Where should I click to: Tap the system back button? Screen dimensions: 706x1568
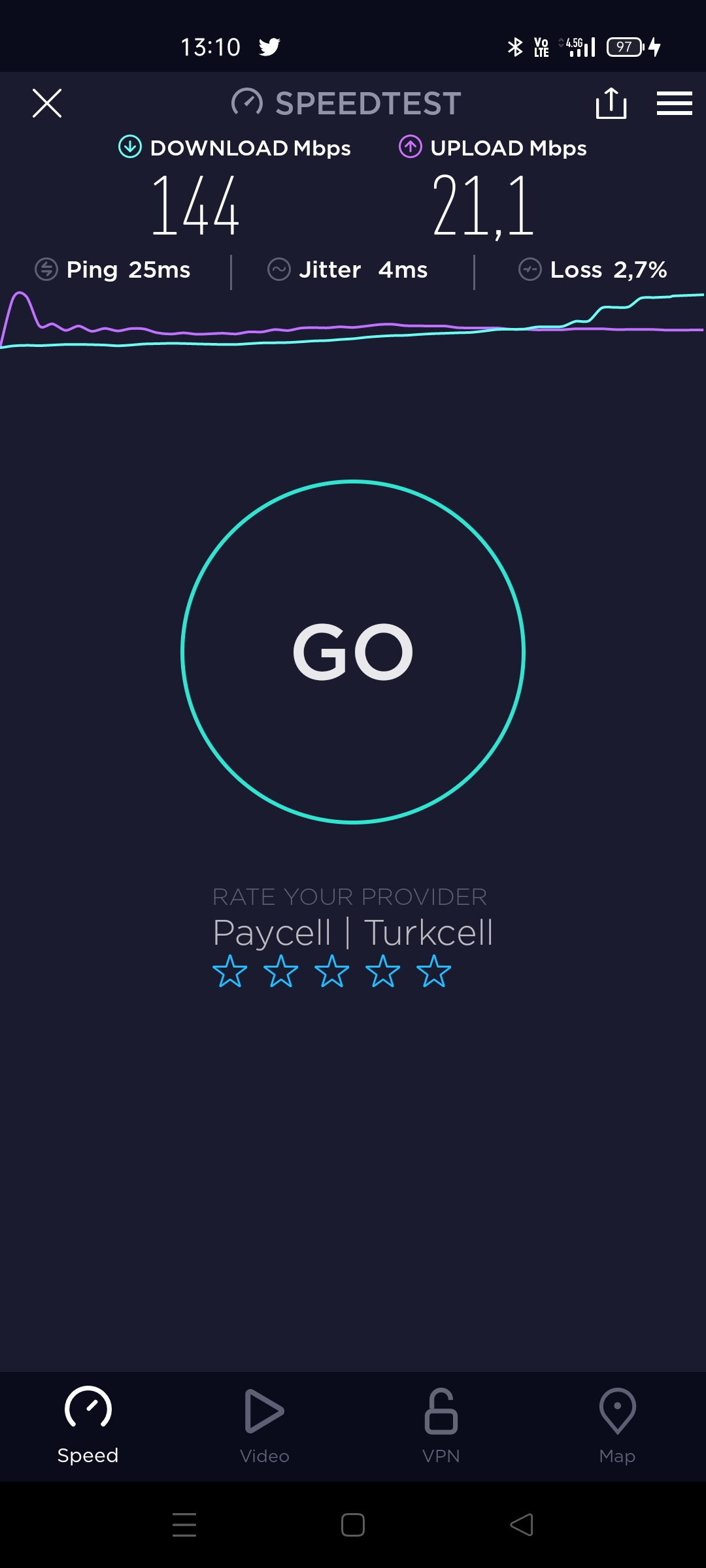click(x=522, y=1525)
